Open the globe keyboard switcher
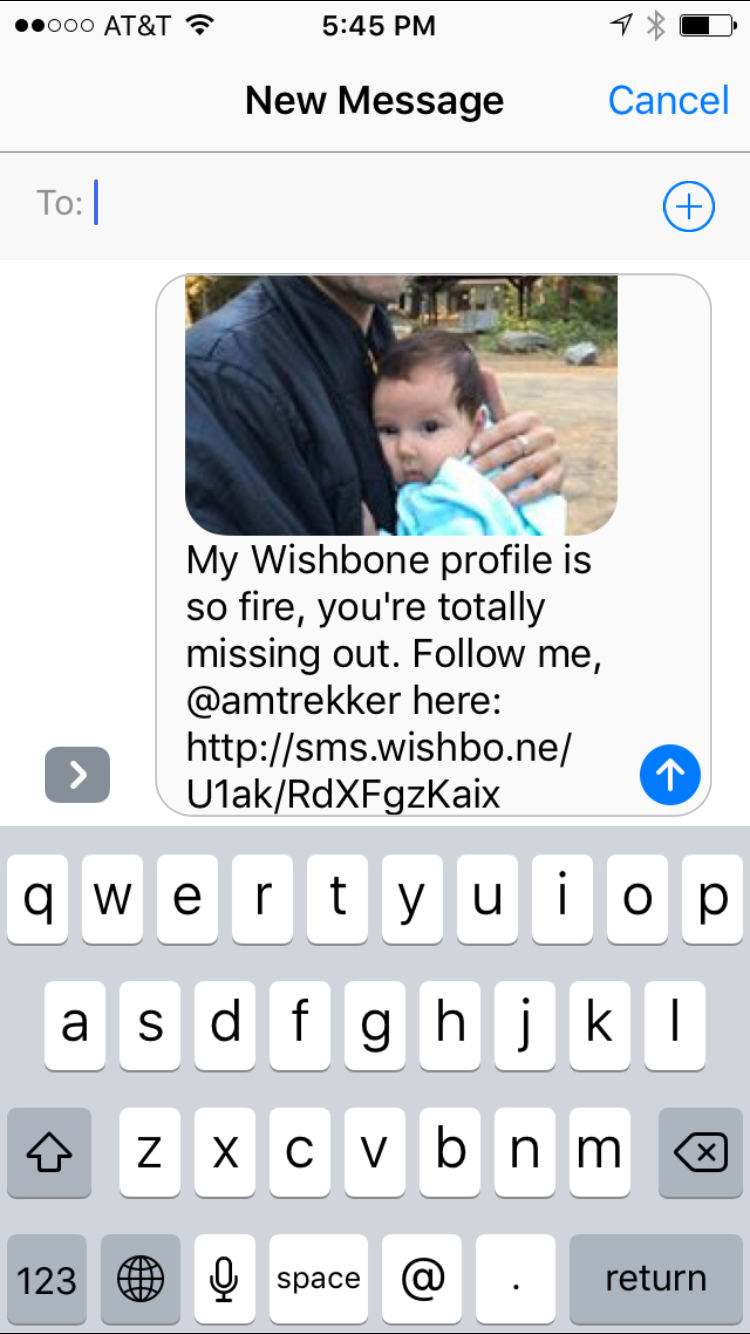The image size is (750, 1334). tap(140, 1279)
